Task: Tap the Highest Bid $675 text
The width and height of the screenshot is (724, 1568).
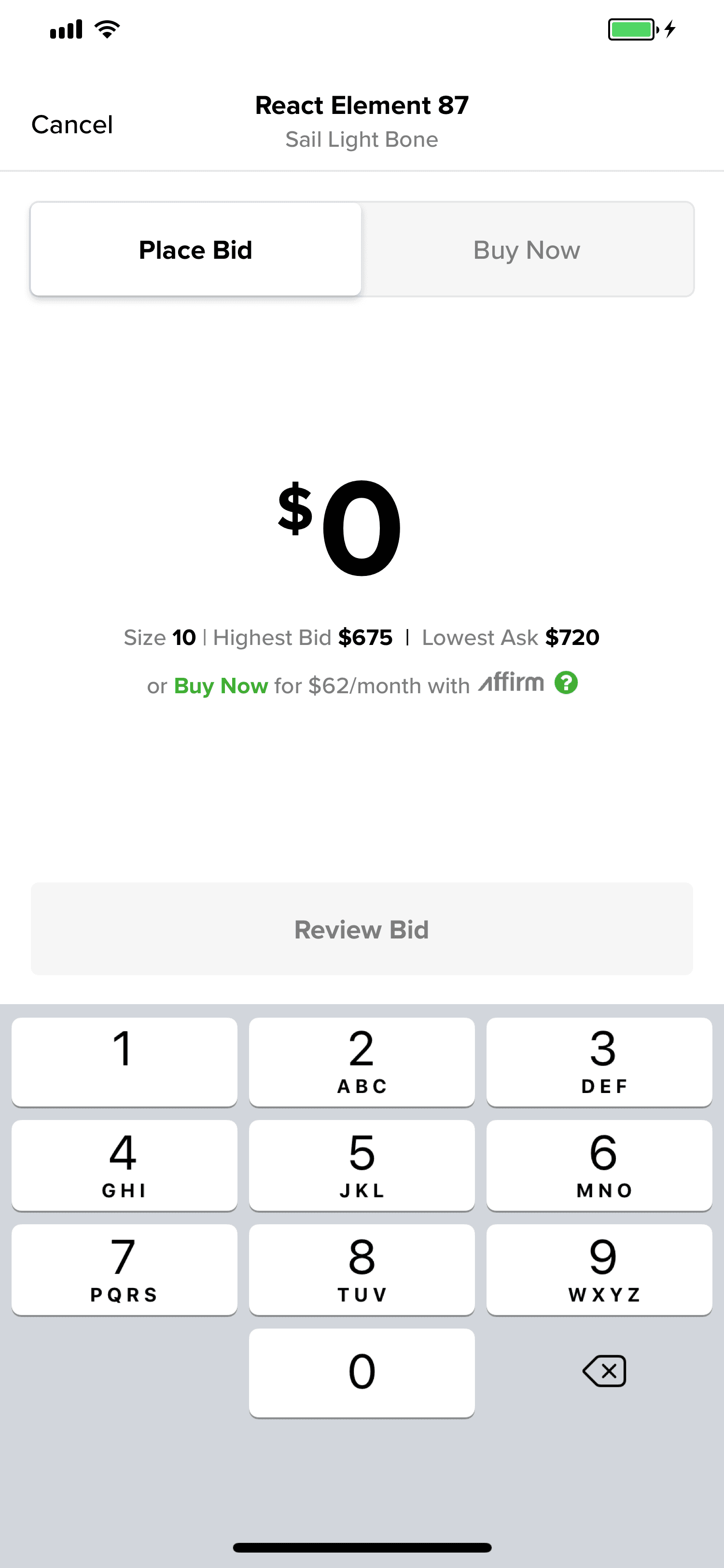Action: click(x=304, y=637)
